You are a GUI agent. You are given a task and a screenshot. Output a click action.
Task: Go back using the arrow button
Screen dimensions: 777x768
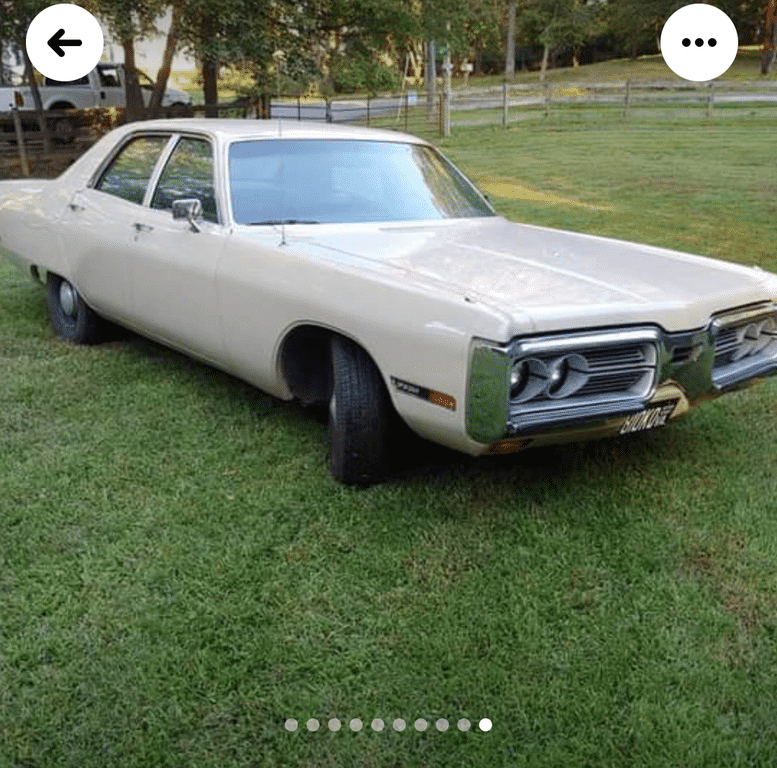[x=64, y=42]
